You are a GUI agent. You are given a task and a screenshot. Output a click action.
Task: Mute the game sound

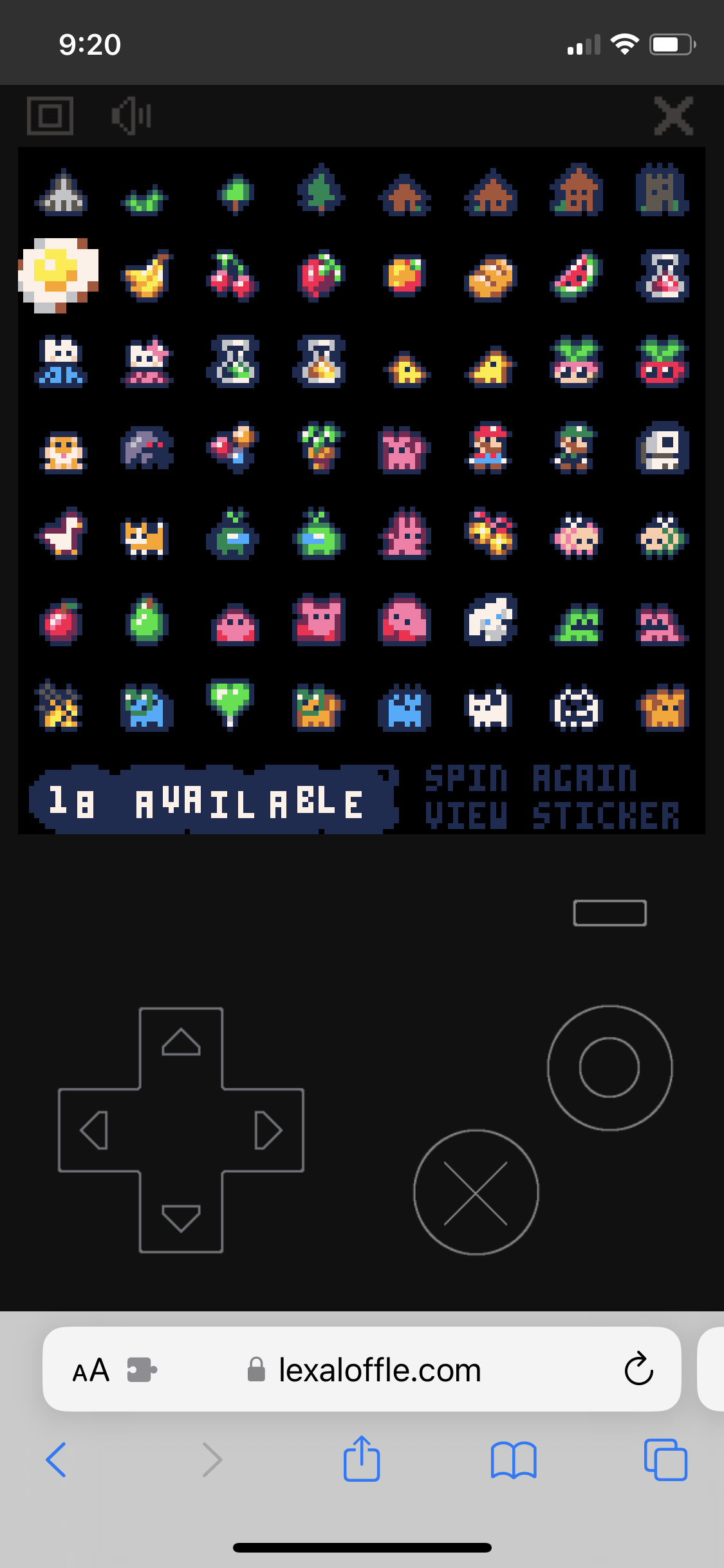[132, 116]
